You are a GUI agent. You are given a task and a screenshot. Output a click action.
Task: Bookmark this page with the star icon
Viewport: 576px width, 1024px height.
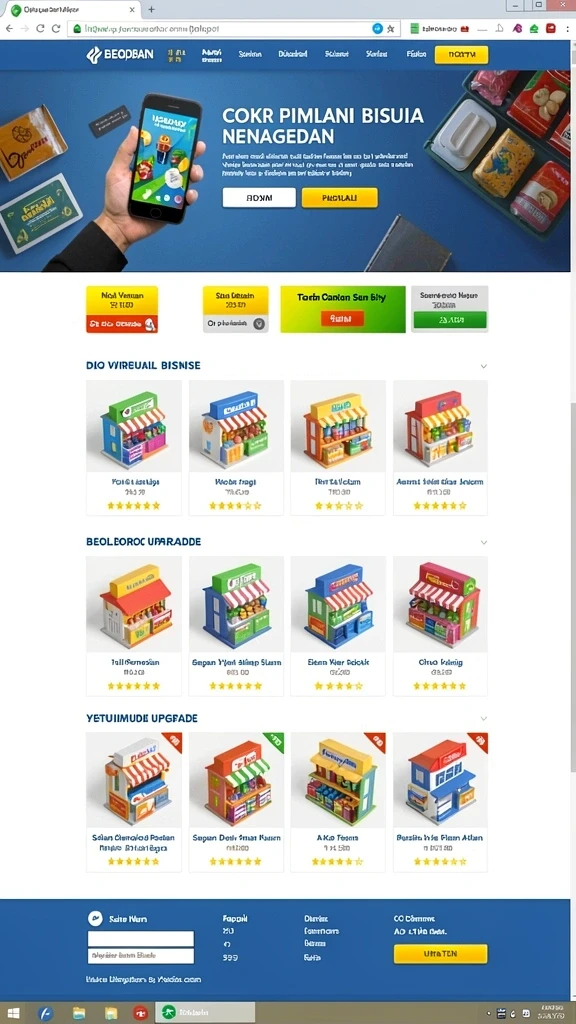click(x=391, y=29)
